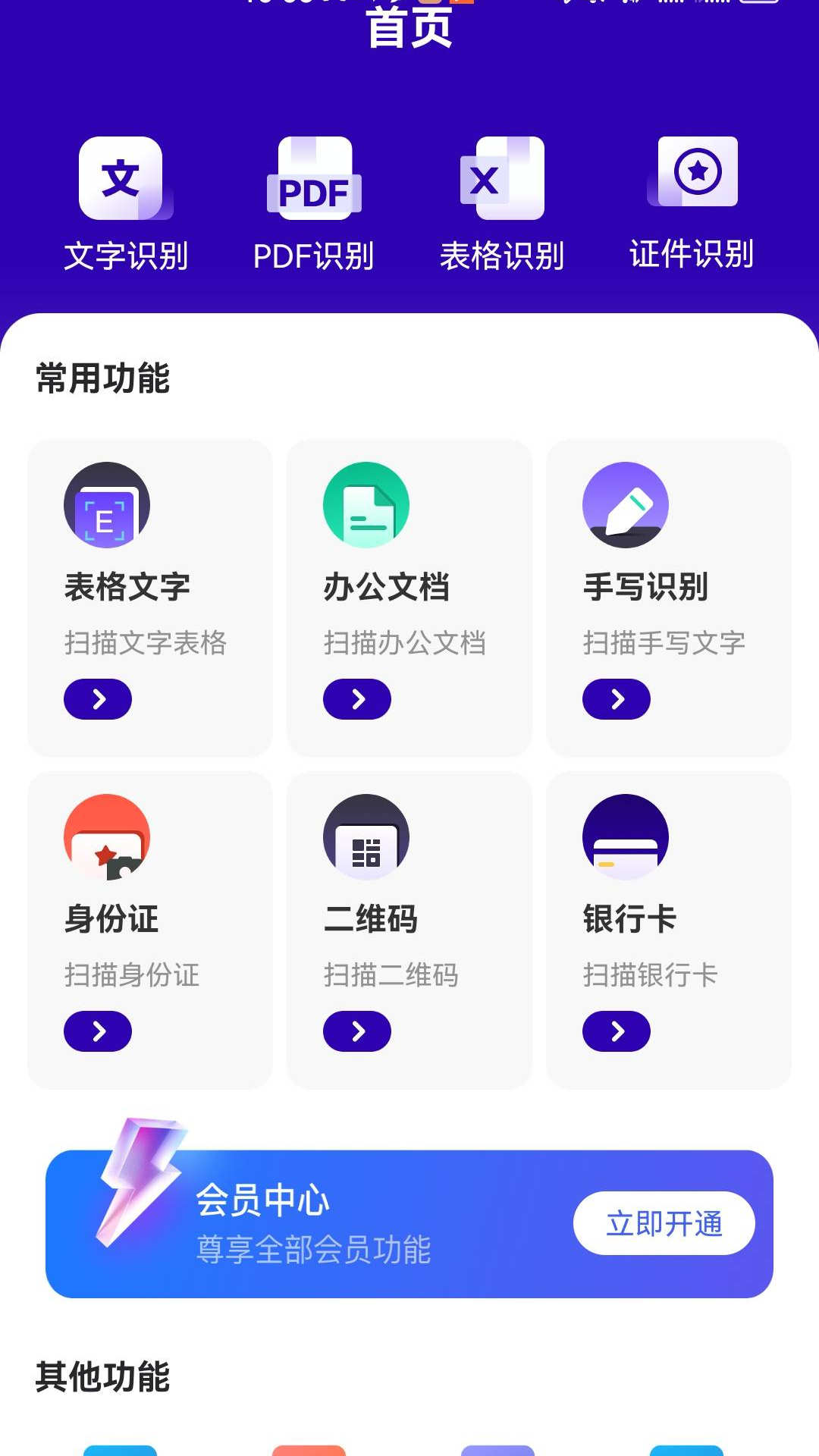Expand the arrow under 办公文档 card
819x1456 pixels.
(x=356, y=699)
